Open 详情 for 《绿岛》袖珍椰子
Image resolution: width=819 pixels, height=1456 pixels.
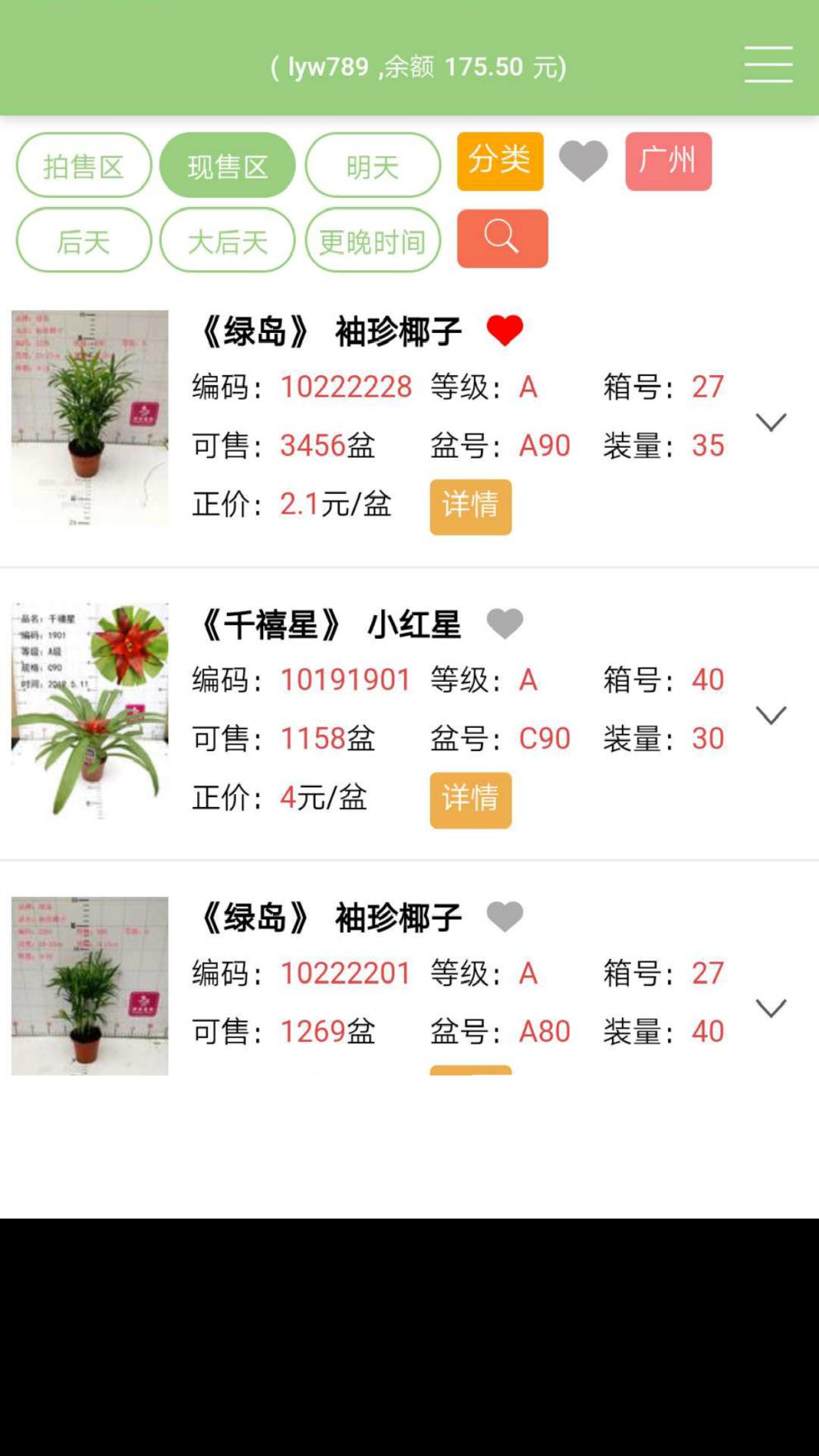pos(470,507)
